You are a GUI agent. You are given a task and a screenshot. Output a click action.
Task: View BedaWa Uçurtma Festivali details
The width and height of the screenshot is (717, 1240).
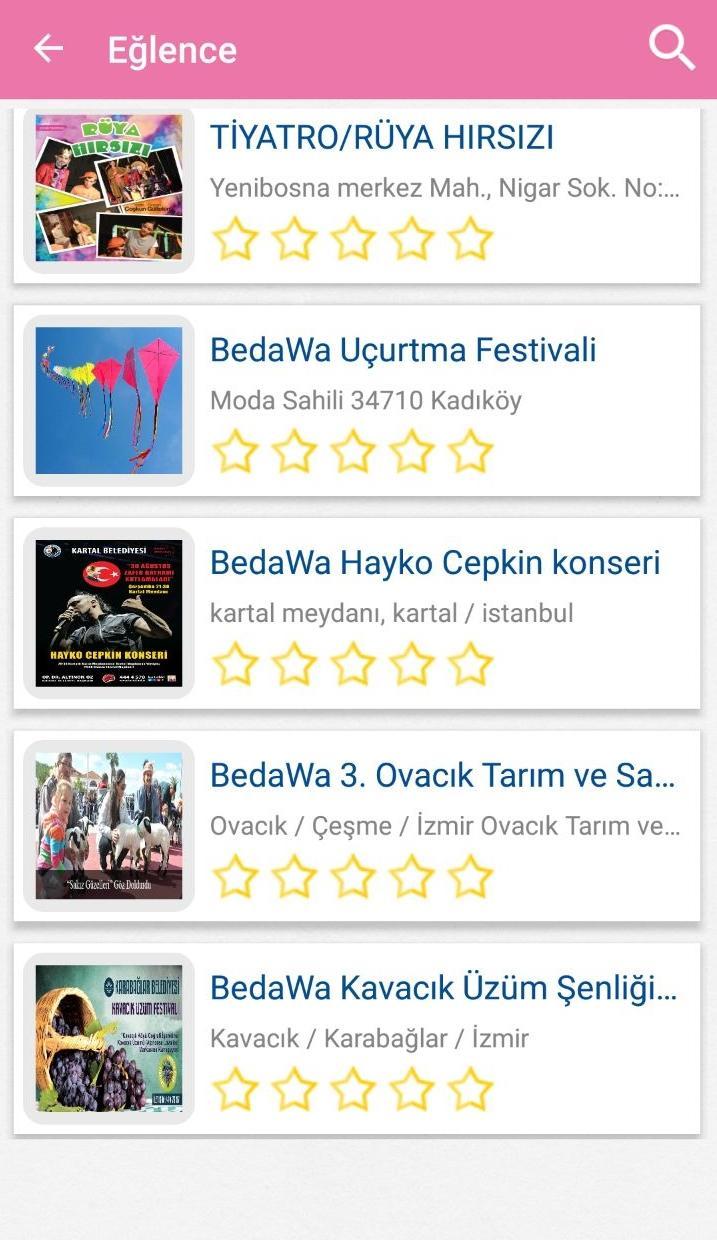[403, 351]
